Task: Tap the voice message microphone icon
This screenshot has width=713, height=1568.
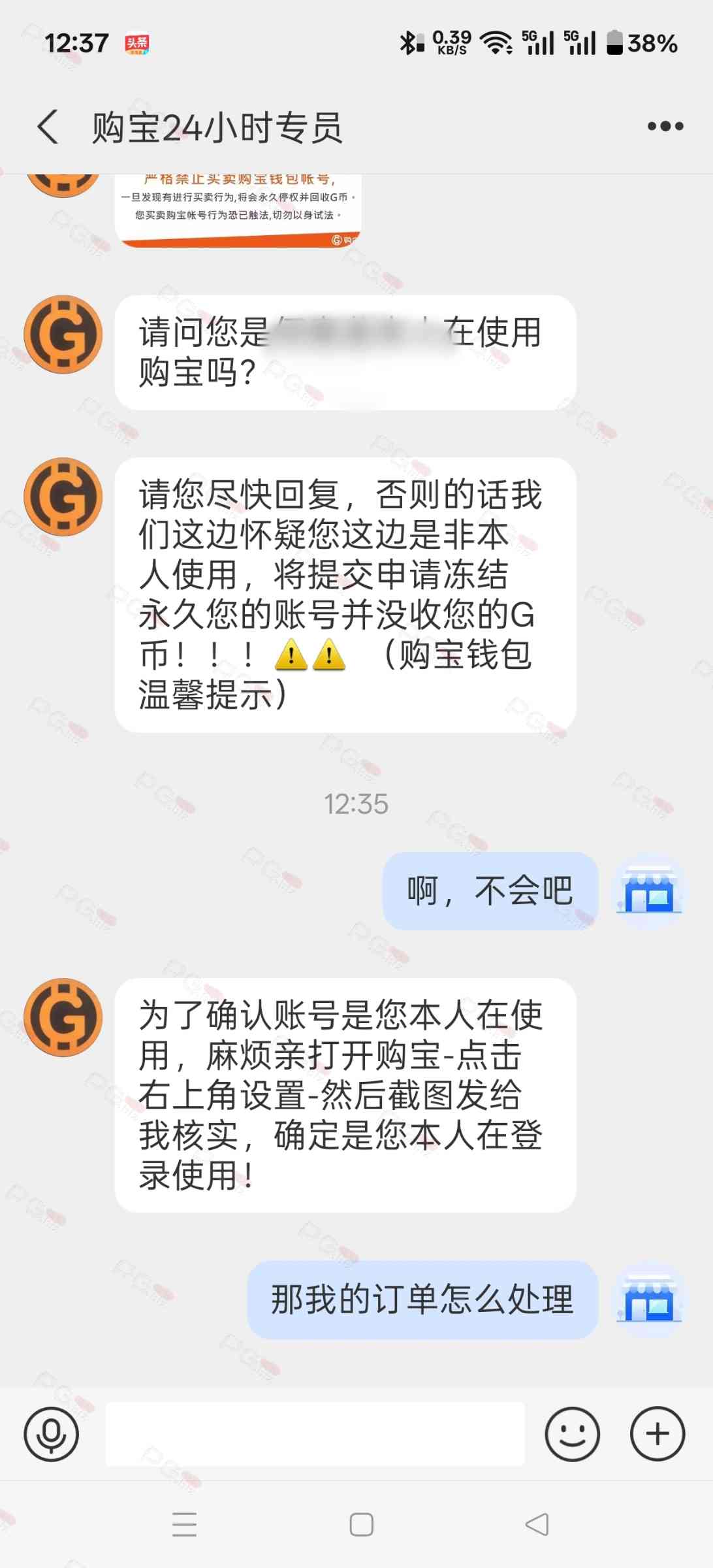Action: click(x=51, y=1434)
